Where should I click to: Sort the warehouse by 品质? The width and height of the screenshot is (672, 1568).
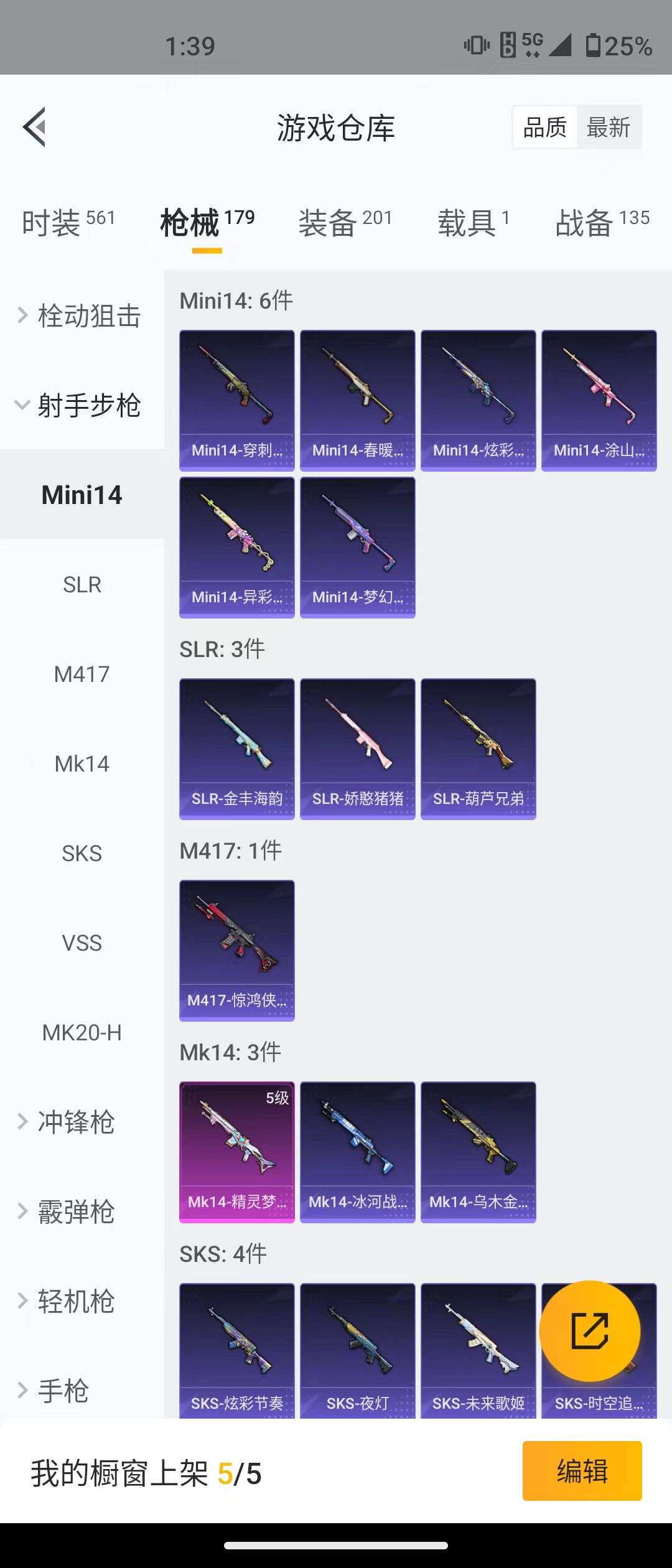(545, 128)
